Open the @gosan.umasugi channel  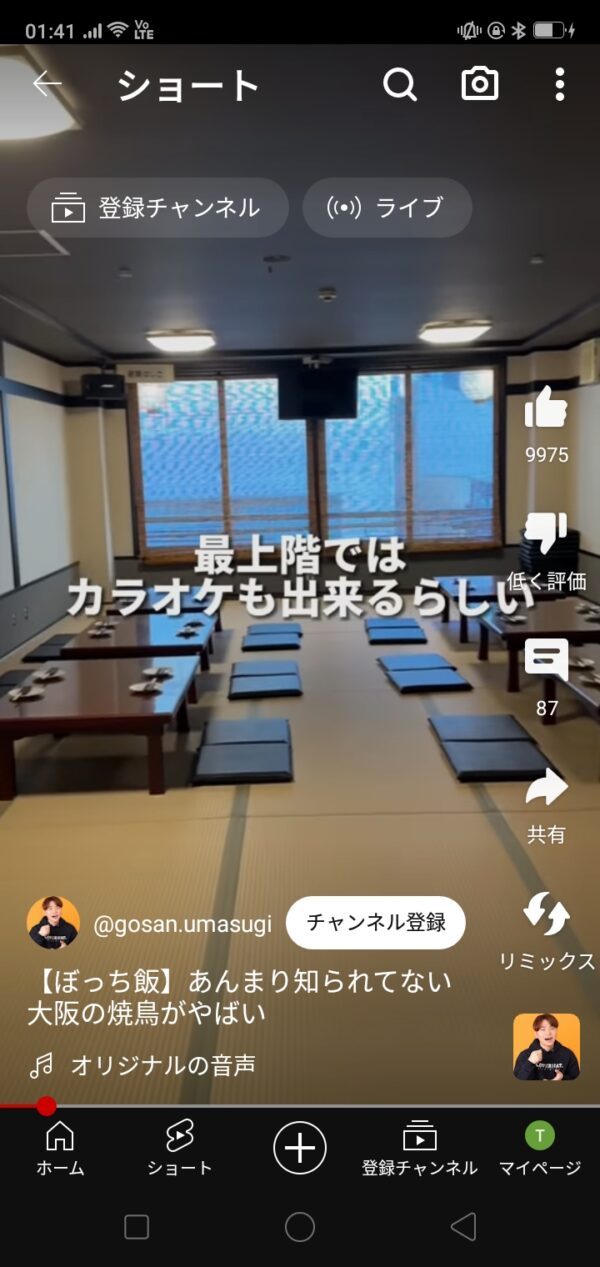tap(182, 924)
